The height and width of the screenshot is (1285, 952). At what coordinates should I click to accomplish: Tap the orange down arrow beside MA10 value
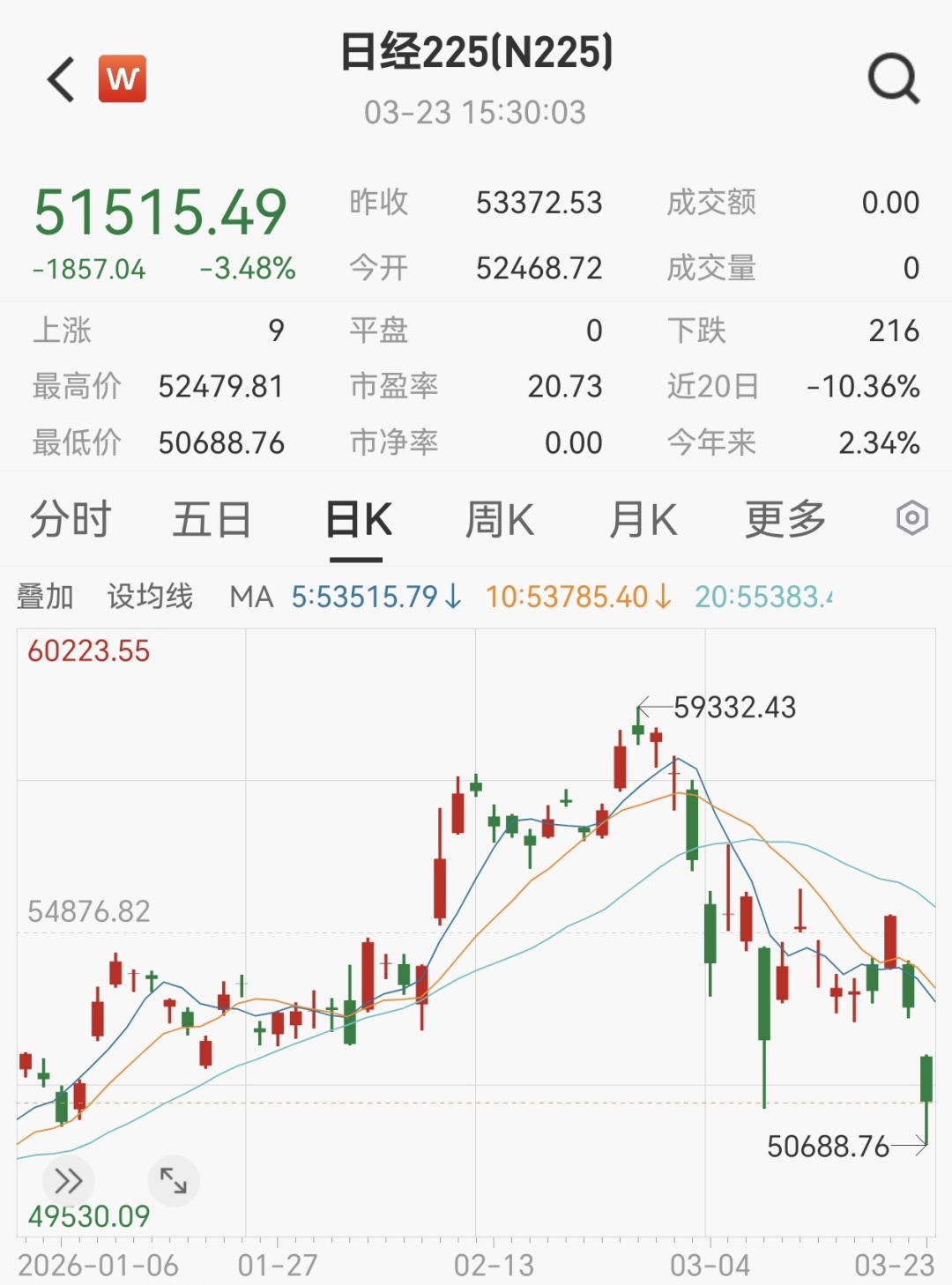pos(659,597)
